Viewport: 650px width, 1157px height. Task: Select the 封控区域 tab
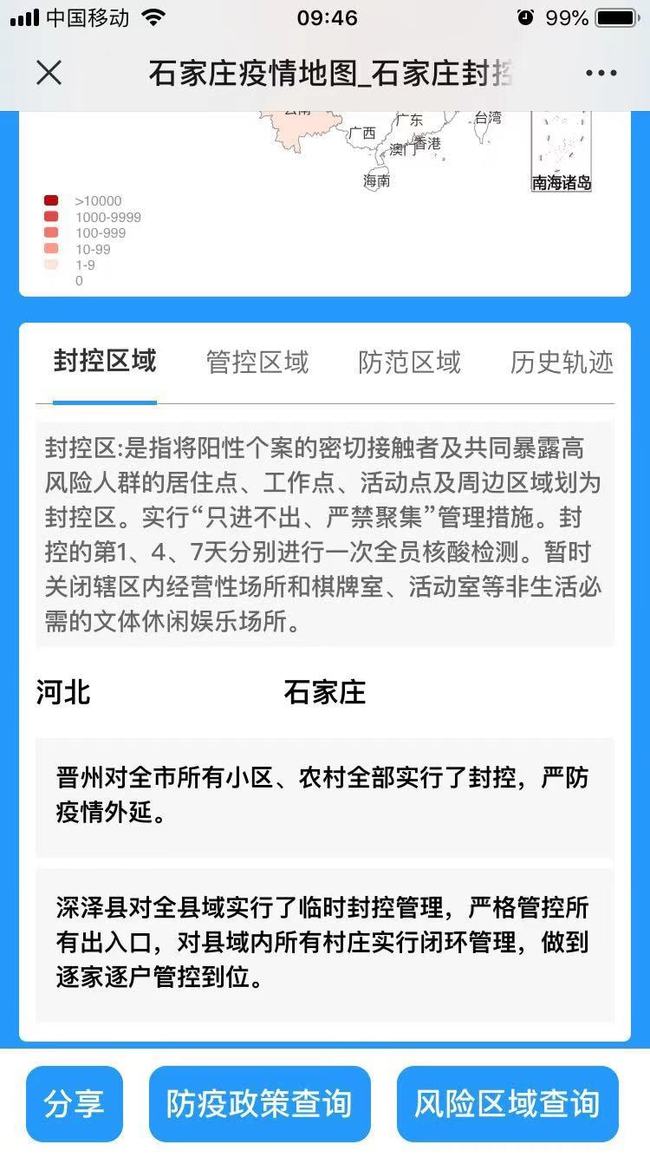105,362
